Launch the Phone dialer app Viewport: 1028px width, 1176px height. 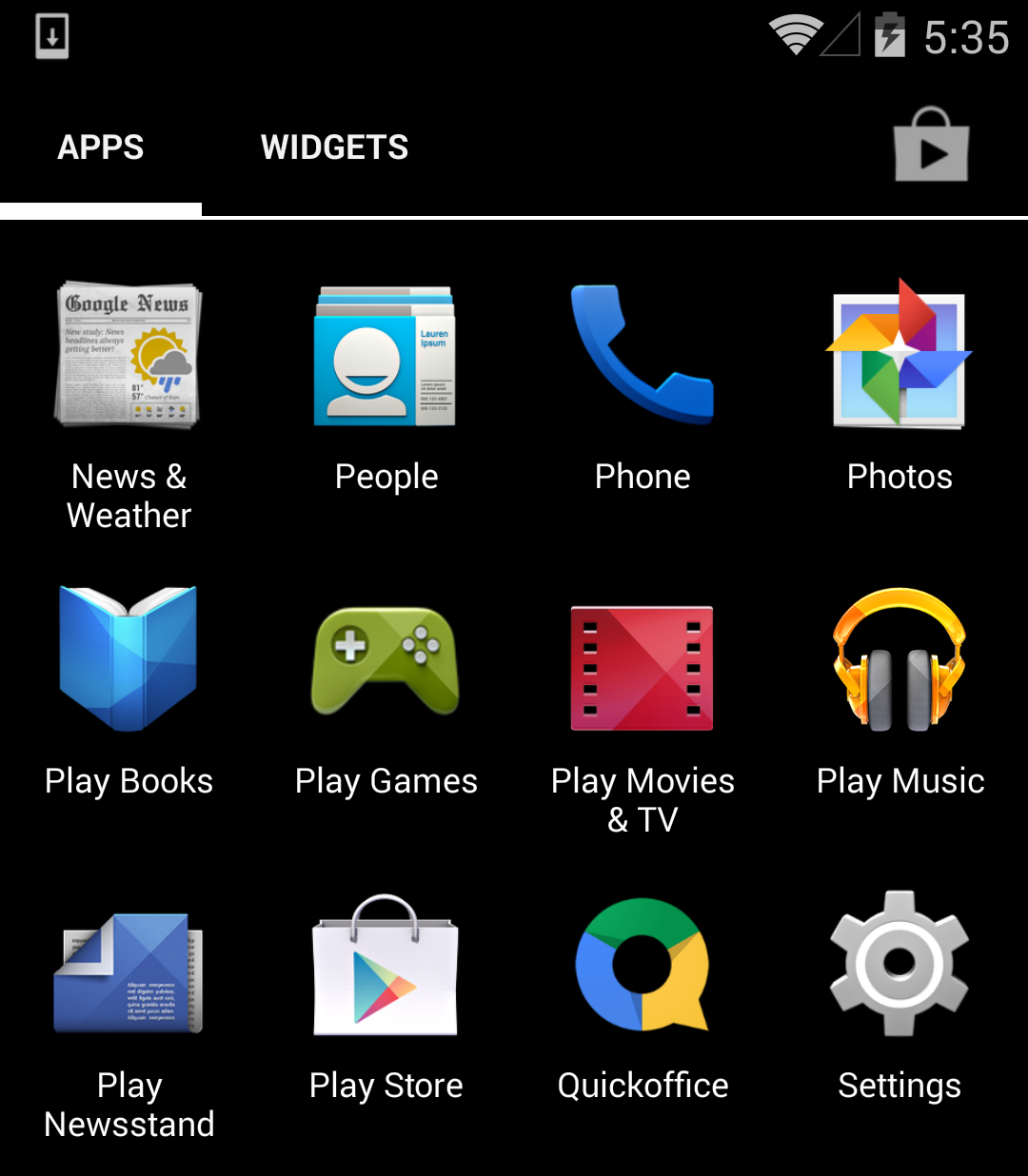click(642, 354)
